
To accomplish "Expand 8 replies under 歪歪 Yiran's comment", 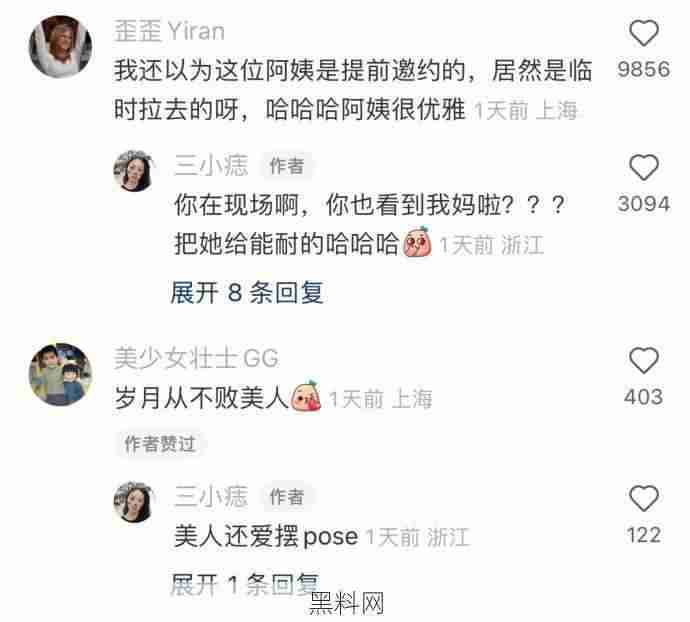I will pos(246,293).
